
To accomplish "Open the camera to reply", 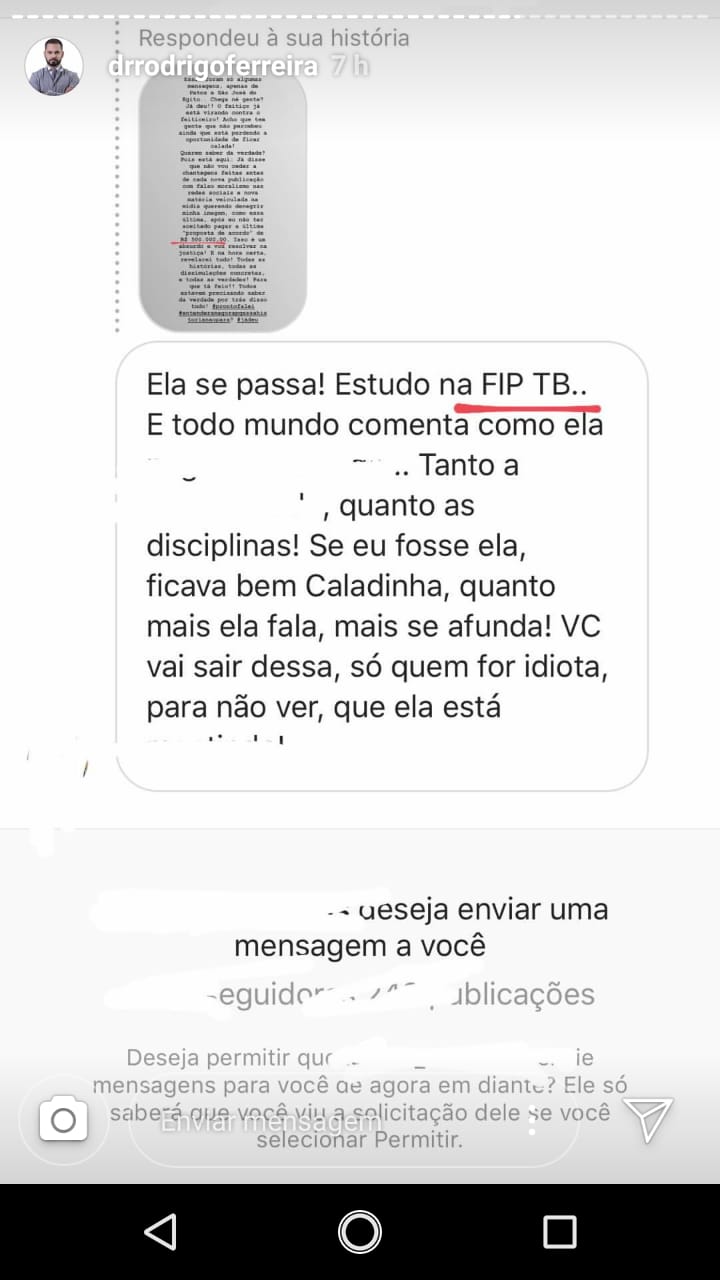I will point(63,1120).
